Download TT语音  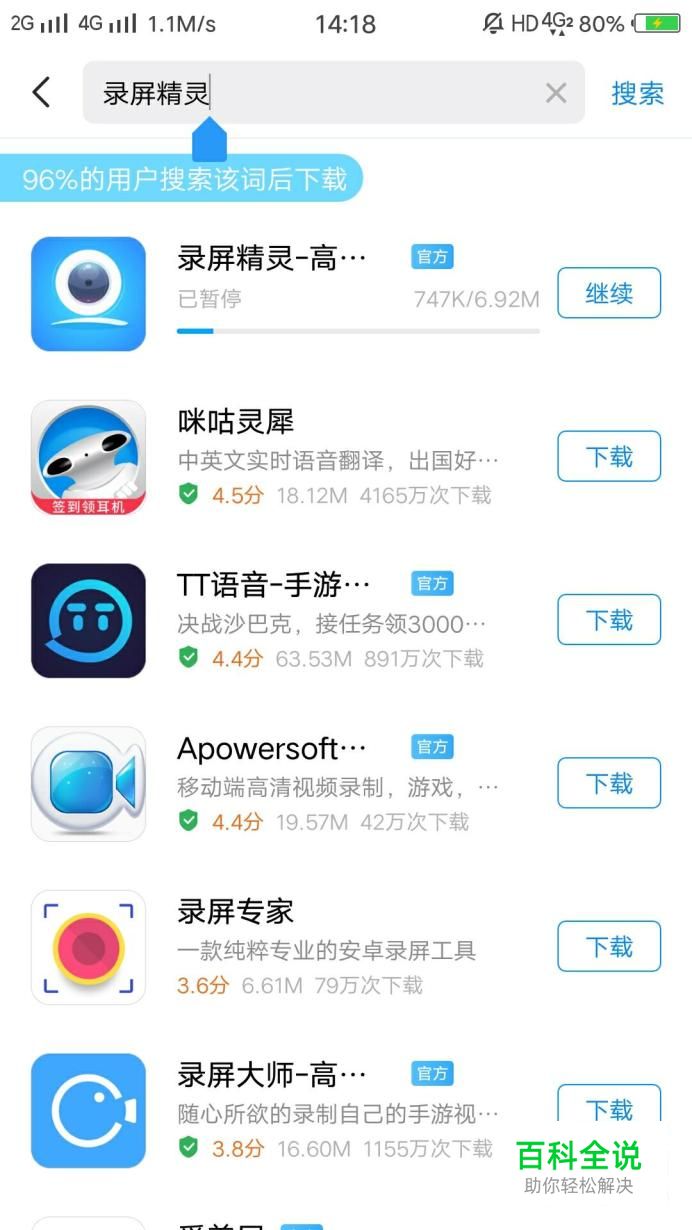(609, 620)
